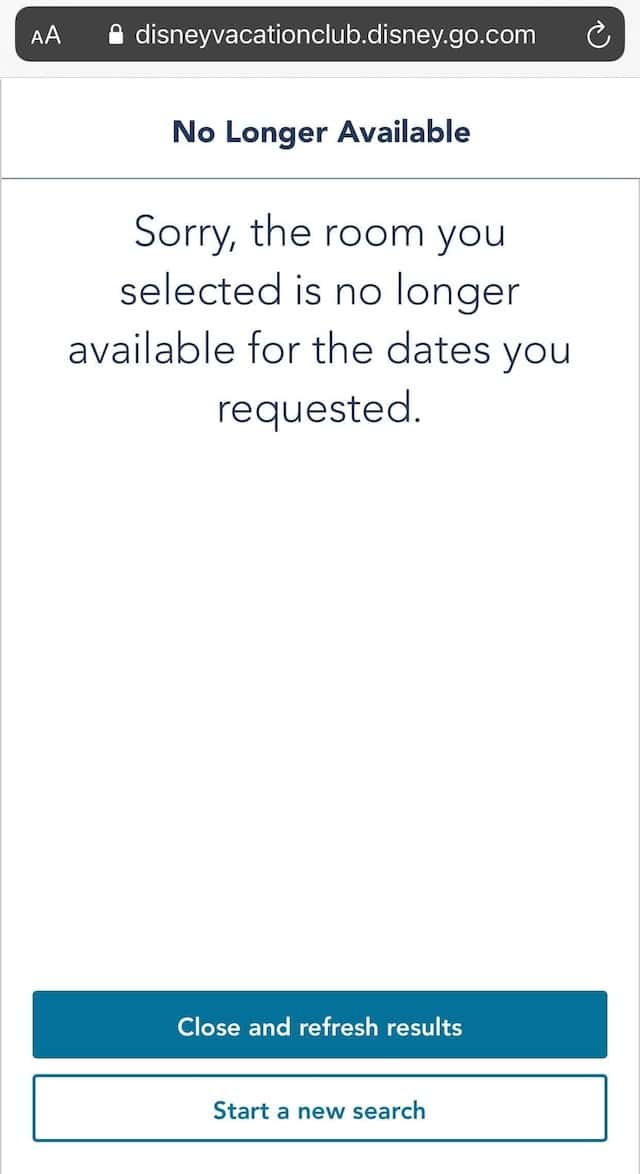
Task: Tap Close and refresh results button
Action: pos(320,1025)
